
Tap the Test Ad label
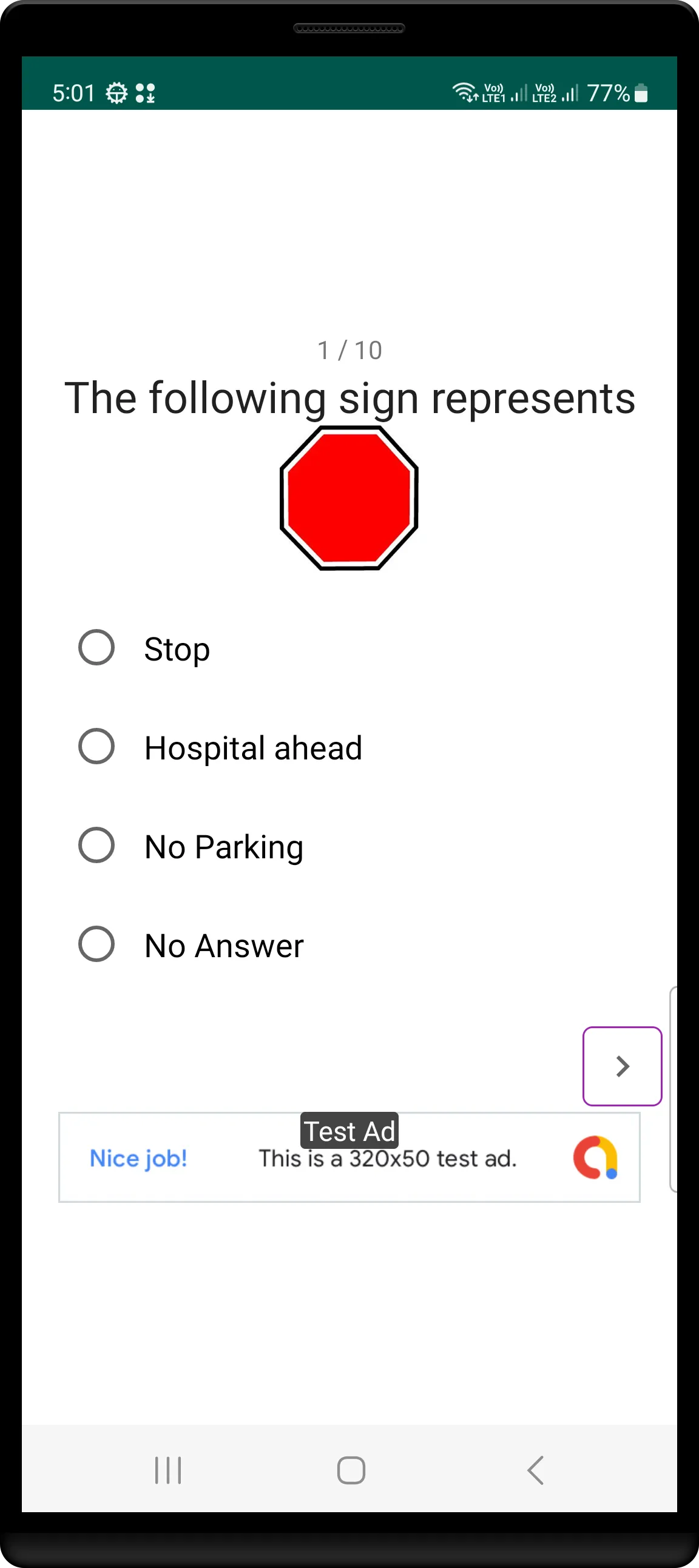coord(349,1130)
